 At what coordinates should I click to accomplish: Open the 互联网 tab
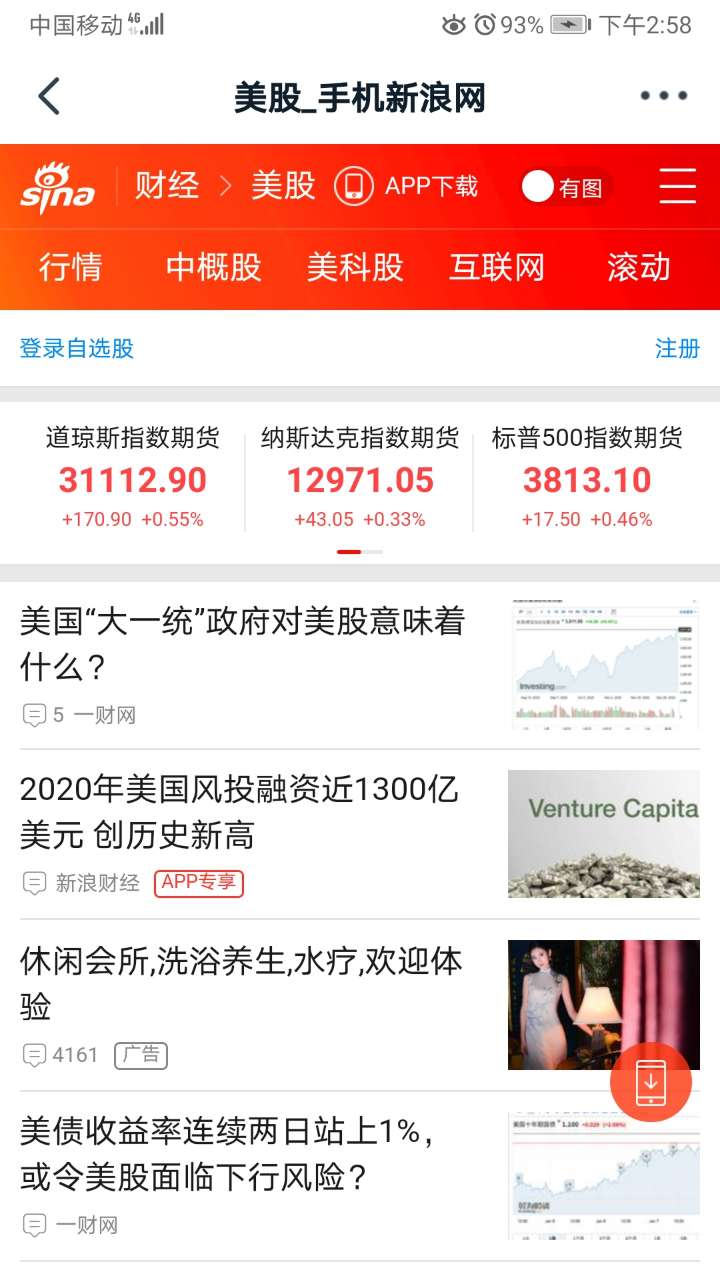[x=497, y=268]
